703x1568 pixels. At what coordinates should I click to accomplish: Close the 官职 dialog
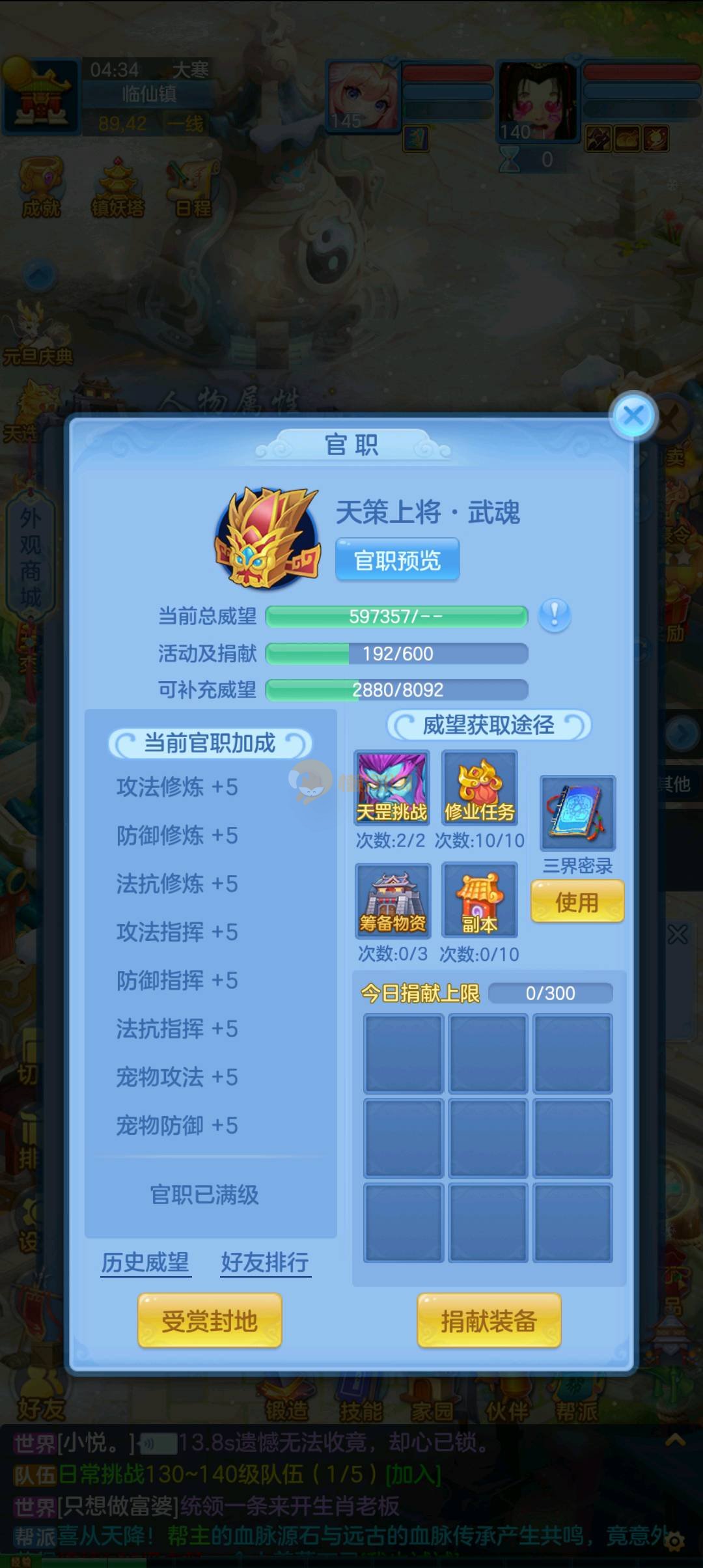633,415
